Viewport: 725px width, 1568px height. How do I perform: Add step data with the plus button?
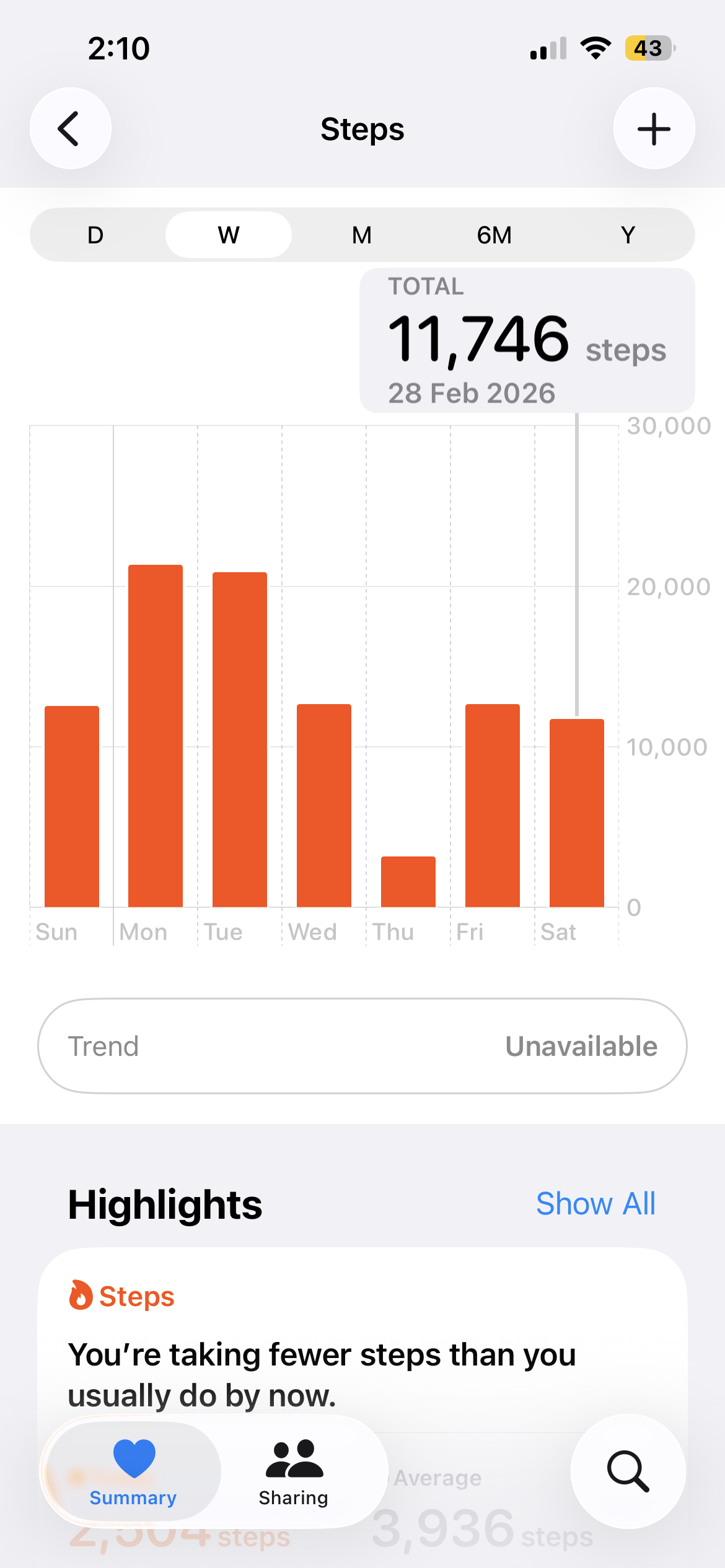(x=654, y=128)
